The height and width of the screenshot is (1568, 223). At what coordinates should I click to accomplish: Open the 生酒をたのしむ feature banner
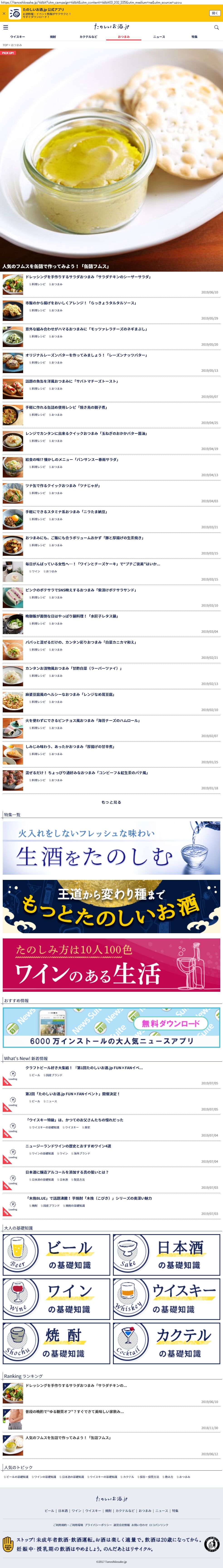coord(111,848)
